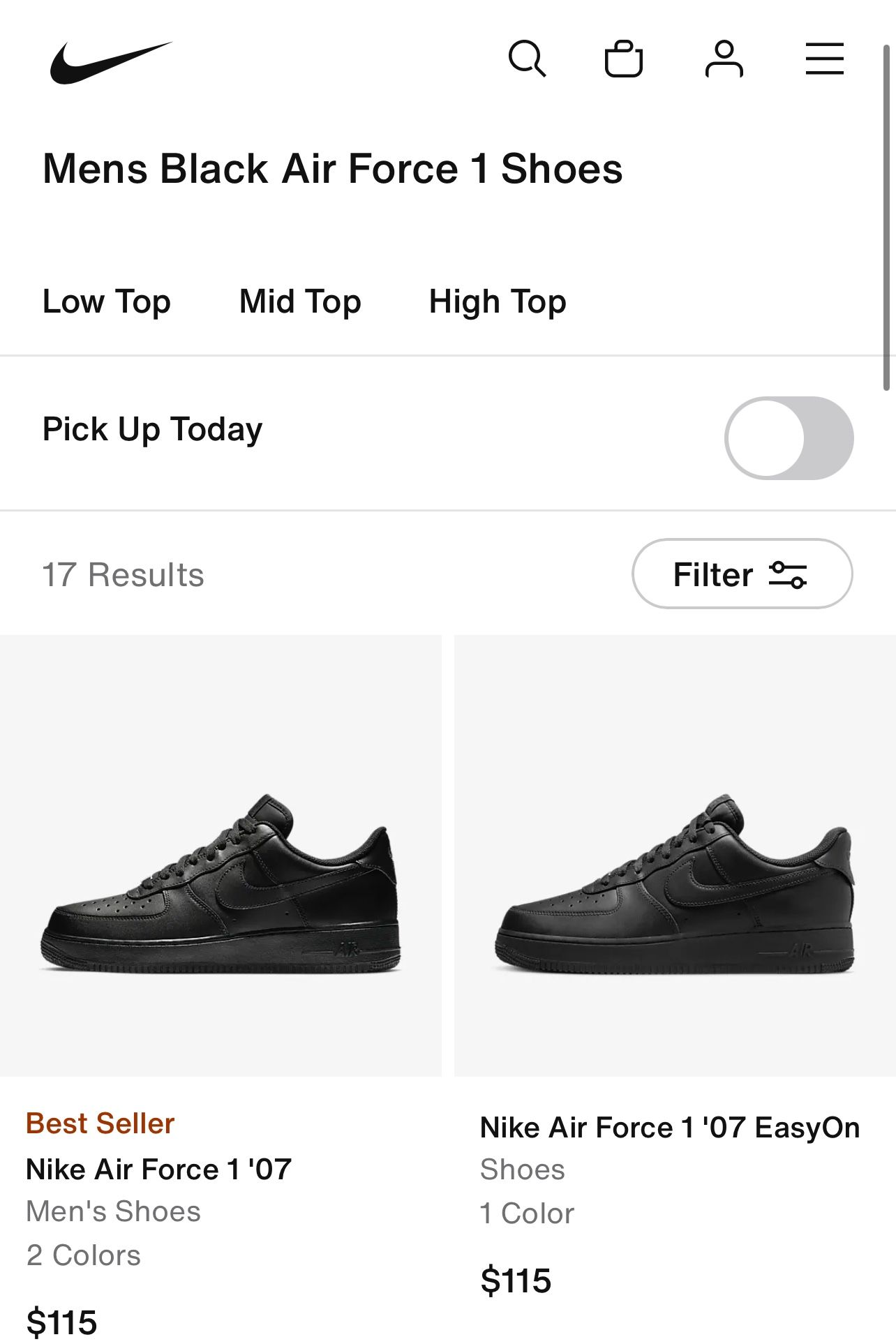Go to the Nike home page logo
The width and height of the screenshot is (896, 1344).
coord(110,62)
